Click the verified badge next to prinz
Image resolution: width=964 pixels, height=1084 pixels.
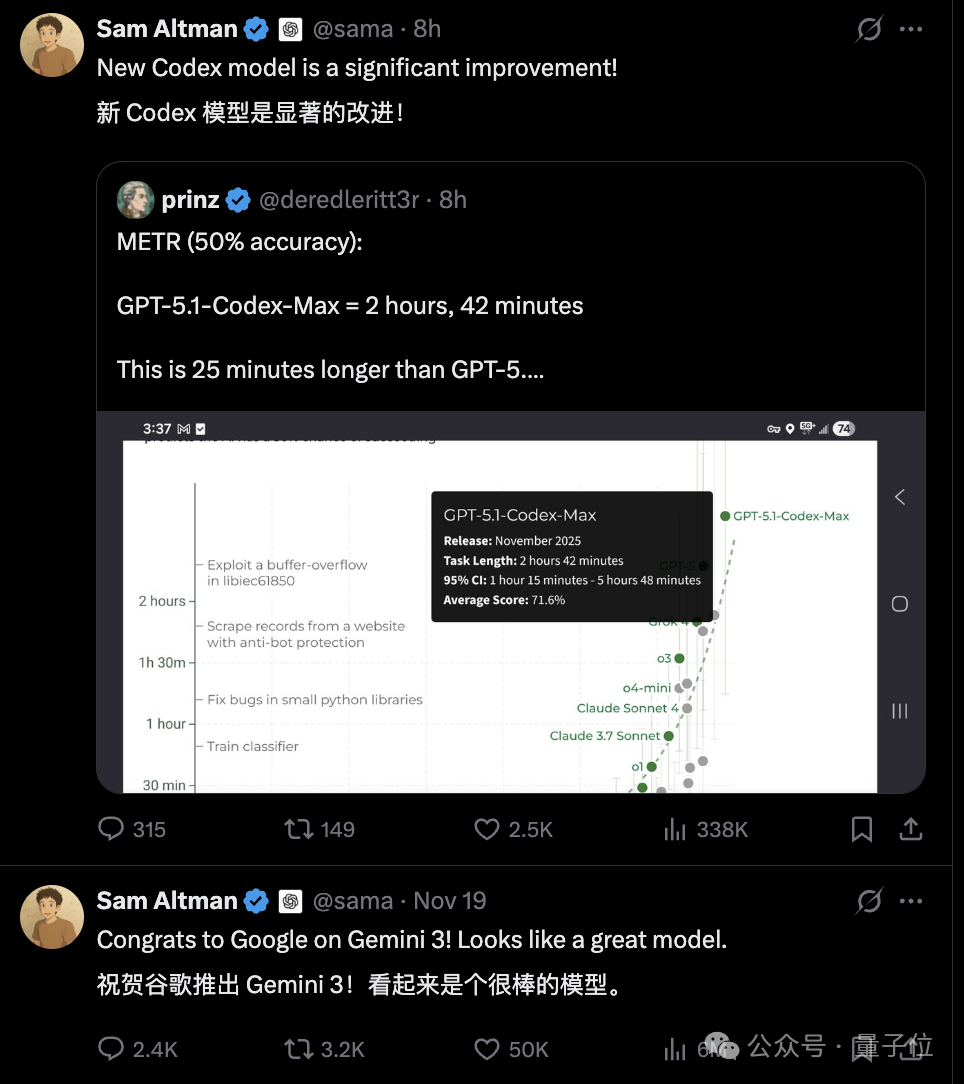[x=238, y=199]
